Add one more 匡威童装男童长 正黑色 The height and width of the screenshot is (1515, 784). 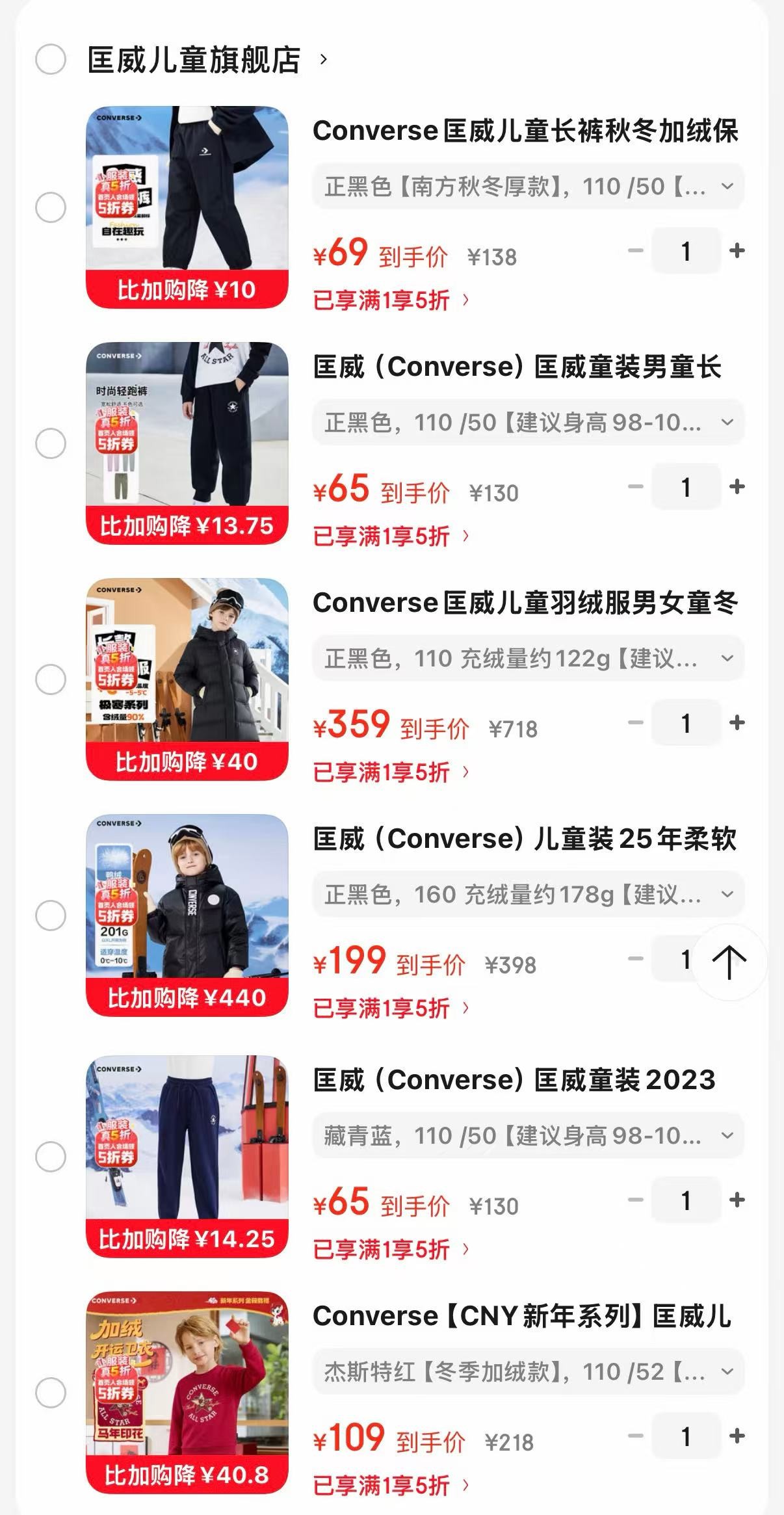(x=737, y=486)
